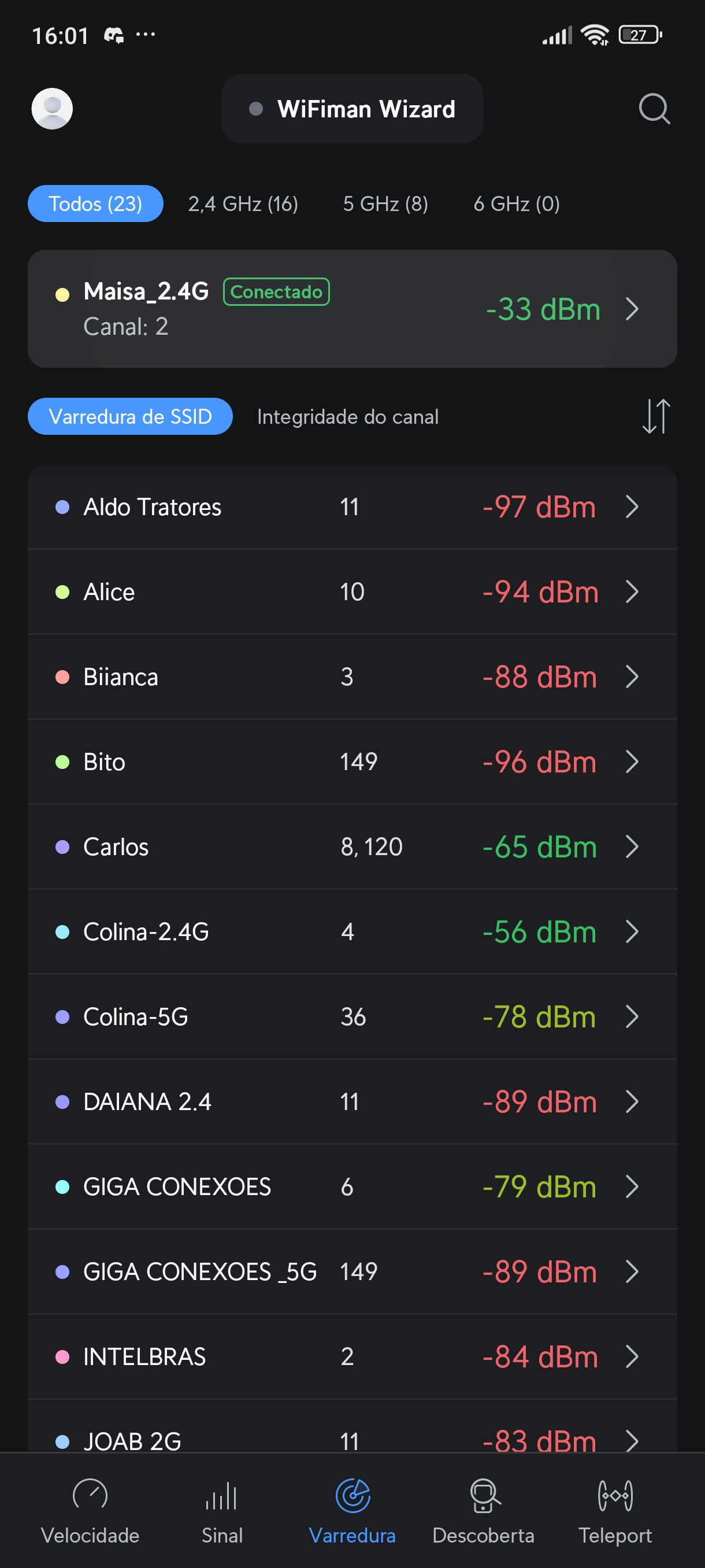Filter networks by 5 GHz

coord(385,204)
